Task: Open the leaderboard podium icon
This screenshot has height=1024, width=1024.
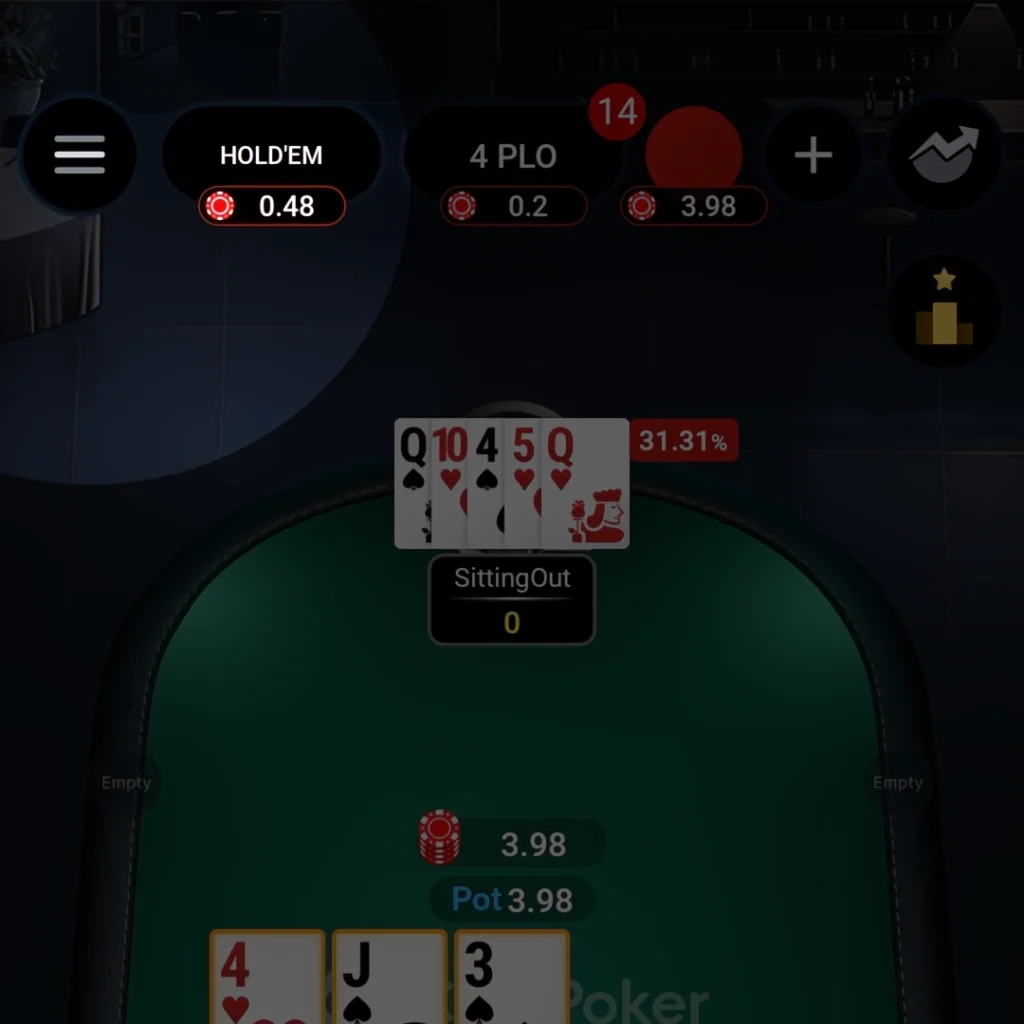Action: point(944,310)
